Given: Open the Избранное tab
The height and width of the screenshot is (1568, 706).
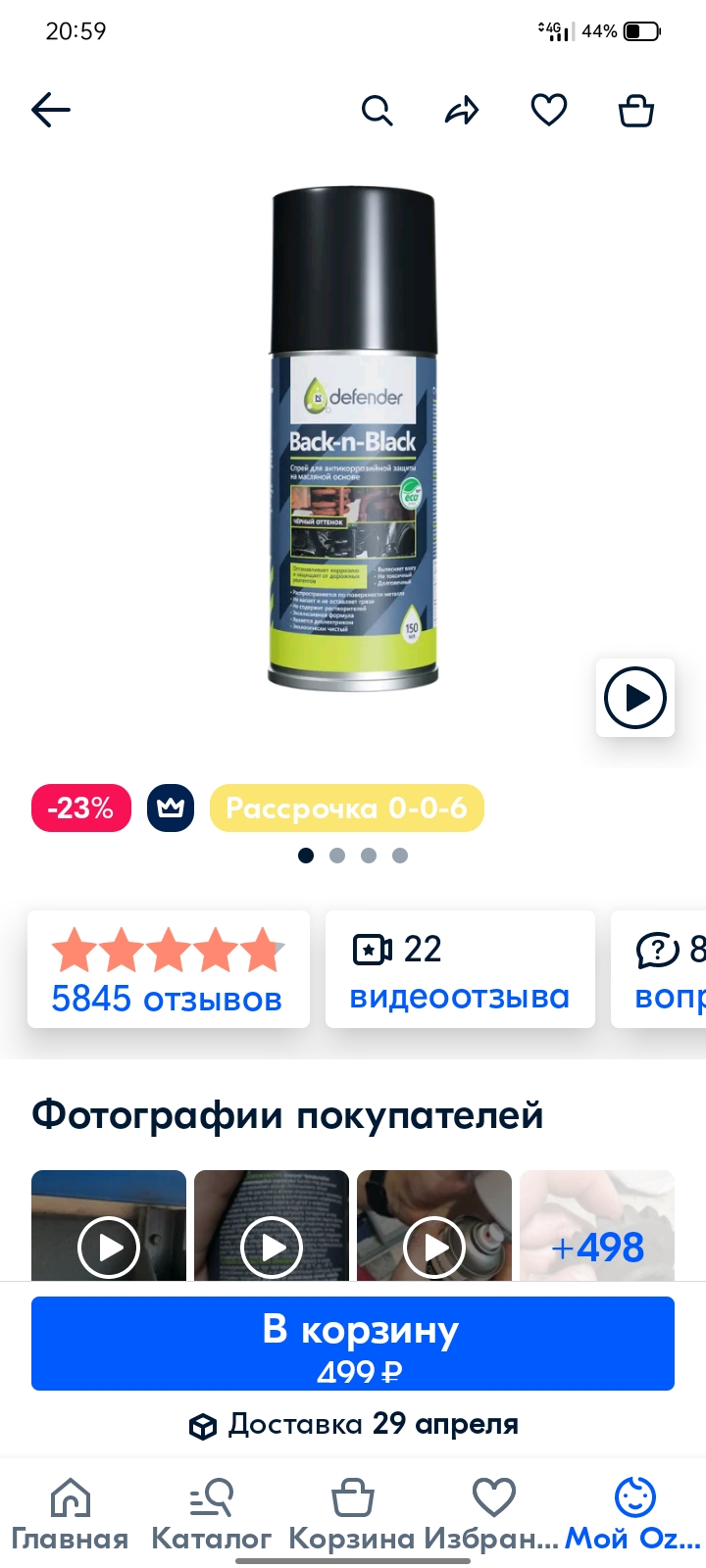Looking at the screenshot, I should point(493,1514).
